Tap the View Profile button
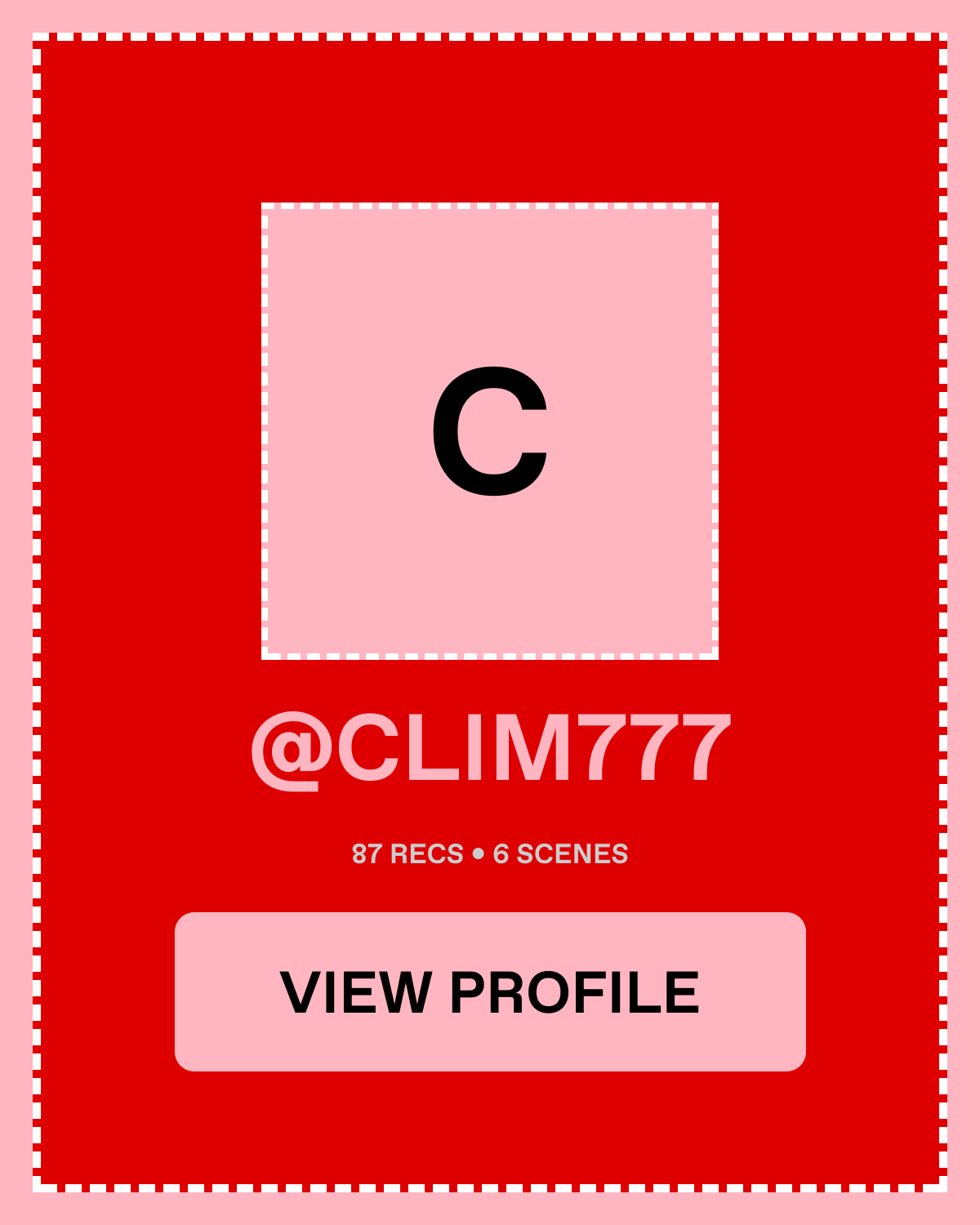This screenshot has width=980, height=1225. 490,991
